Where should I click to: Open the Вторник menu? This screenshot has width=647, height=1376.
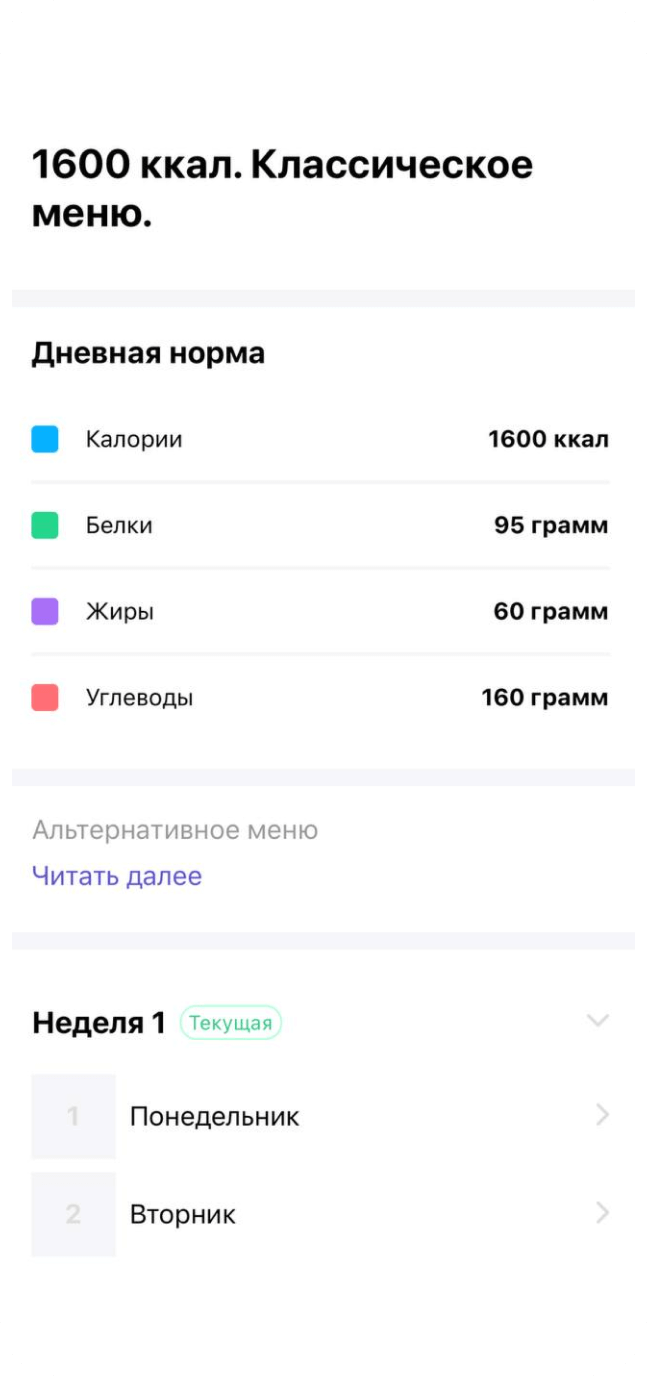coord(320,1214)
